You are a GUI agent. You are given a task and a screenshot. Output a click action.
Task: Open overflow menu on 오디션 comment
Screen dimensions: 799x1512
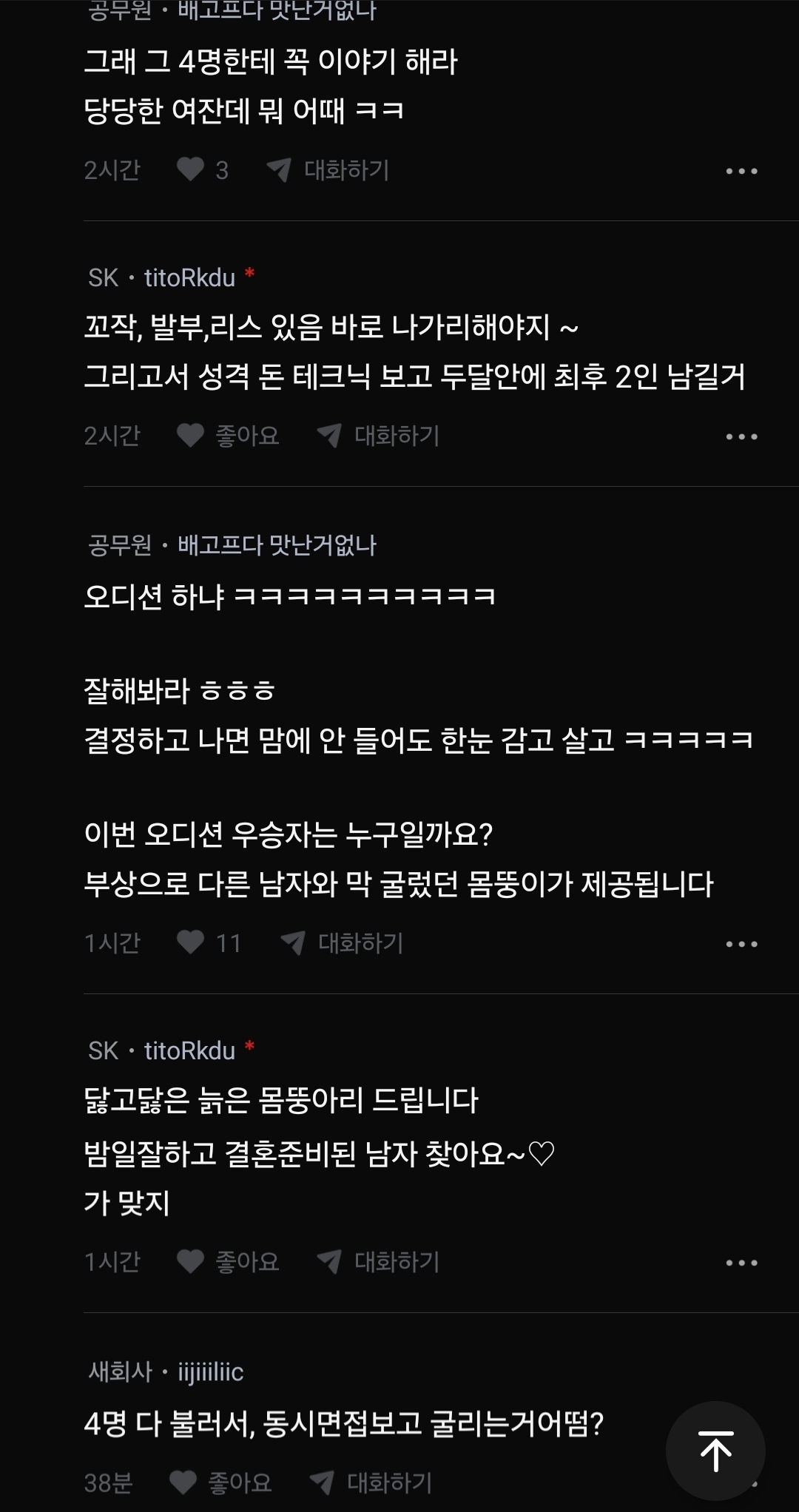pos(741,944)
